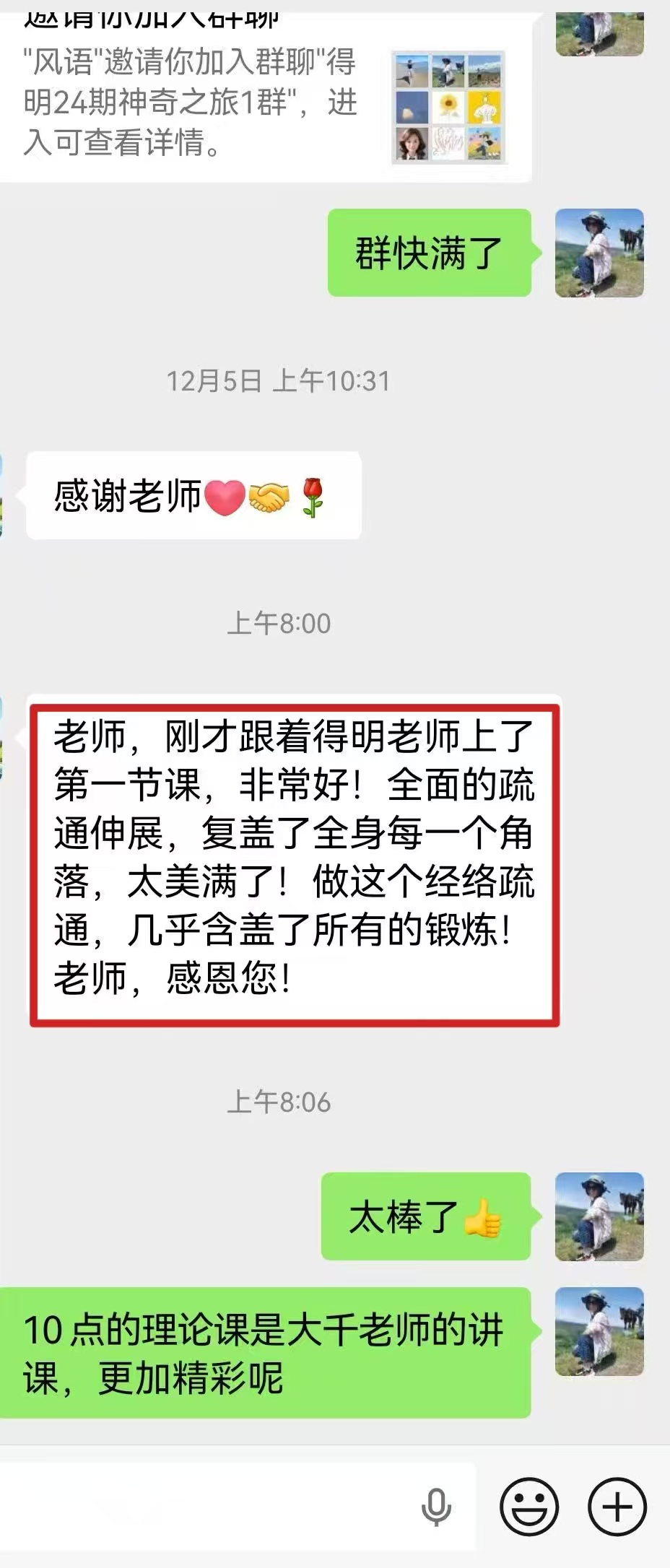Open the emoji sticker panel
670x1568 pixels.
529,1507
